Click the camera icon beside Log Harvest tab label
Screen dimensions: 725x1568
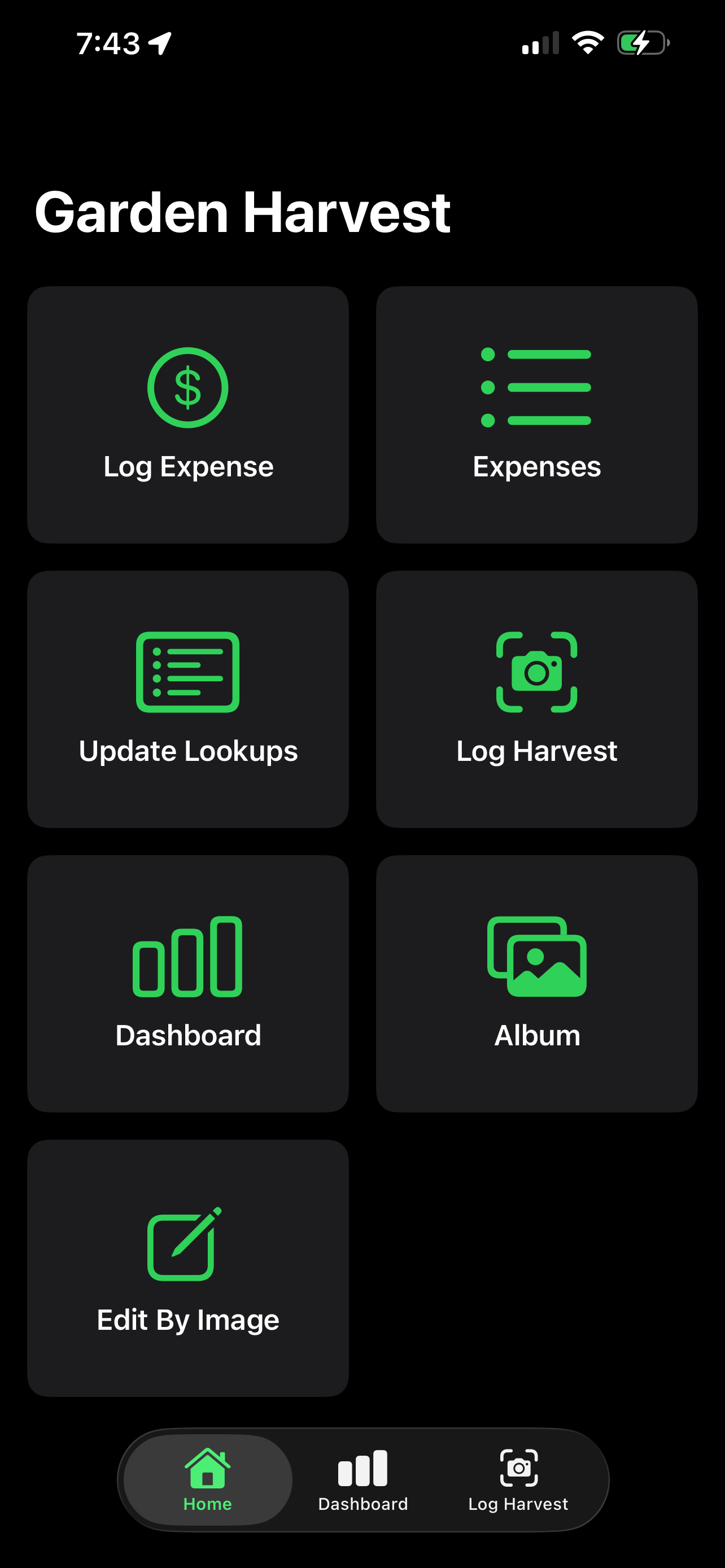coord(519,1468)
